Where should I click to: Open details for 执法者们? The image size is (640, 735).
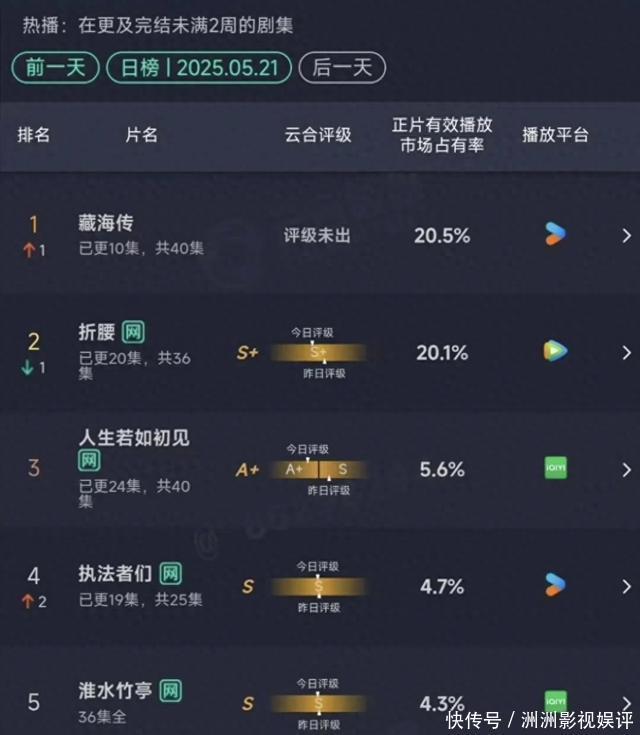[x=627, y=586]
